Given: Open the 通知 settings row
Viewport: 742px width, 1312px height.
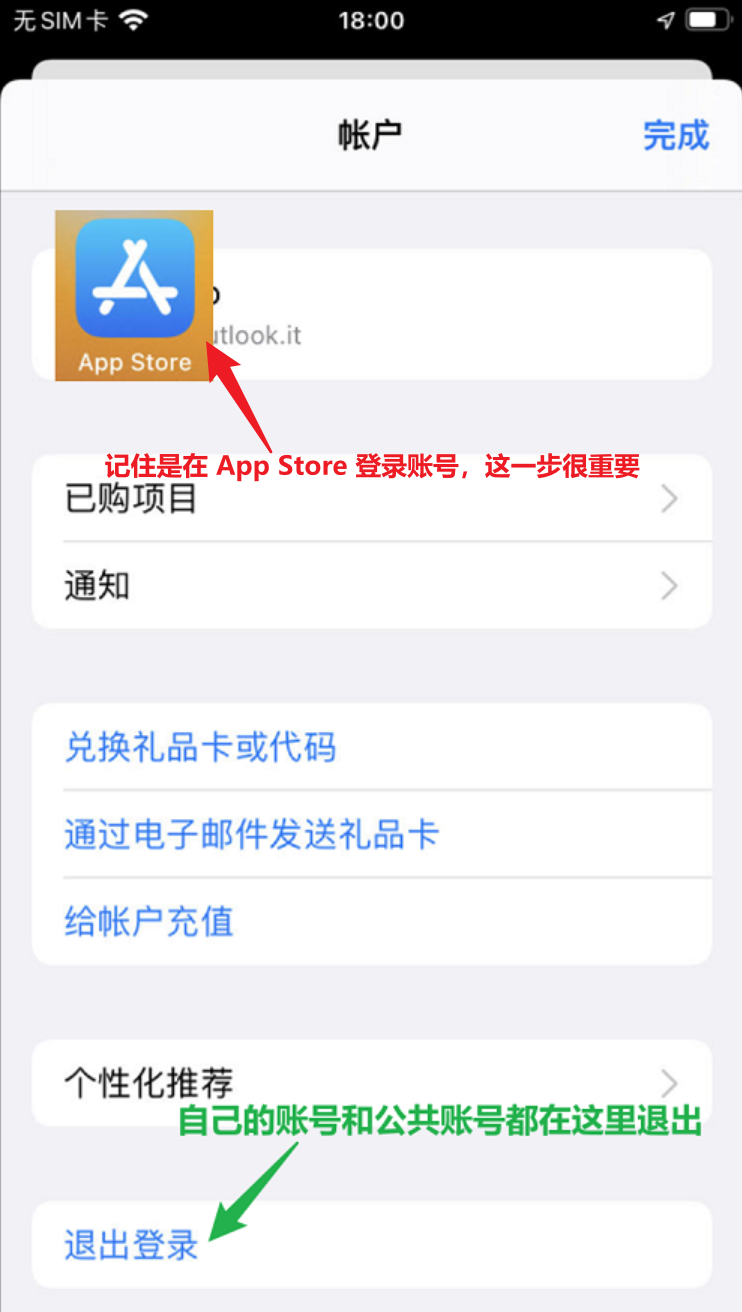Looking at the screenshot, I should pos(371,585).
